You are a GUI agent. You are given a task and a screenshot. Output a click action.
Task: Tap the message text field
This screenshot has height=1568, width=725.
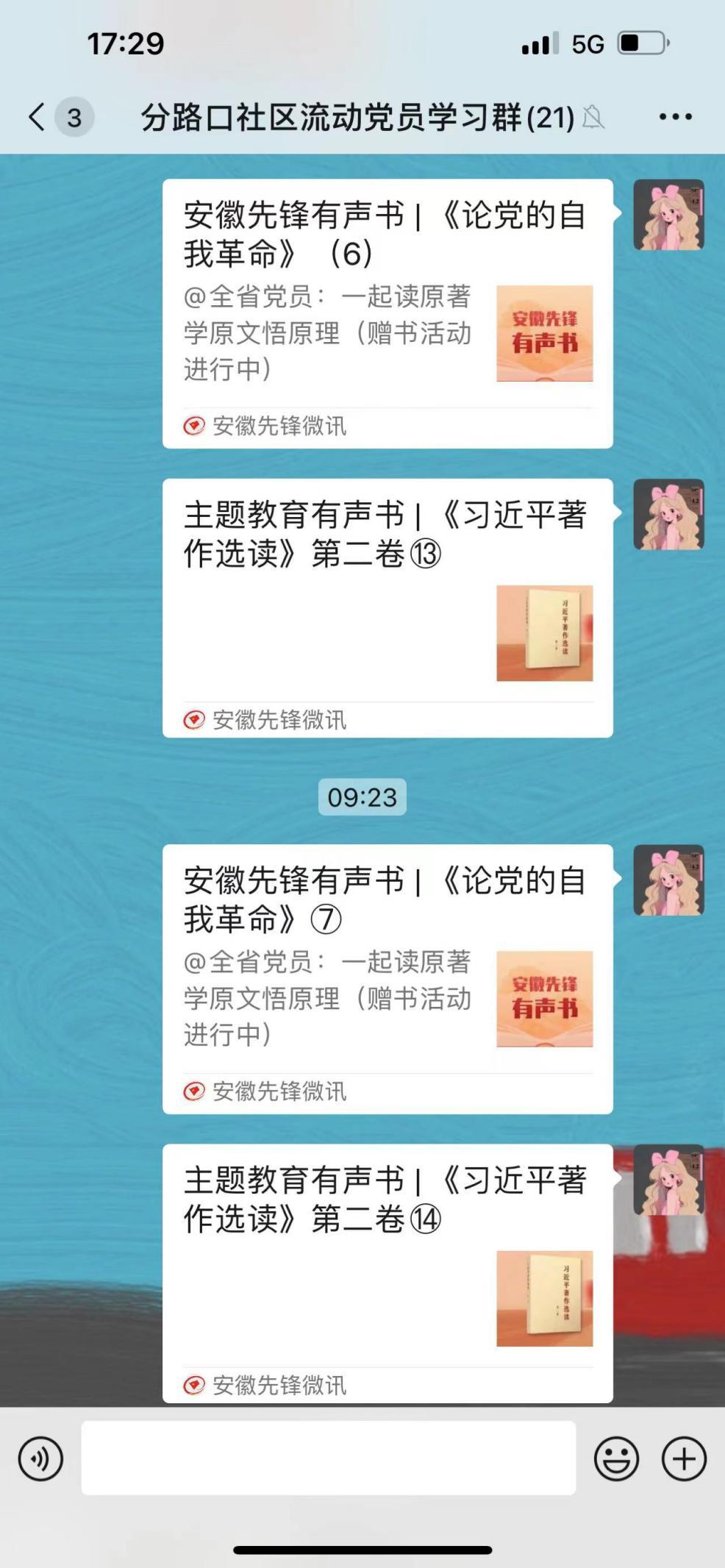coord(328,1458)
